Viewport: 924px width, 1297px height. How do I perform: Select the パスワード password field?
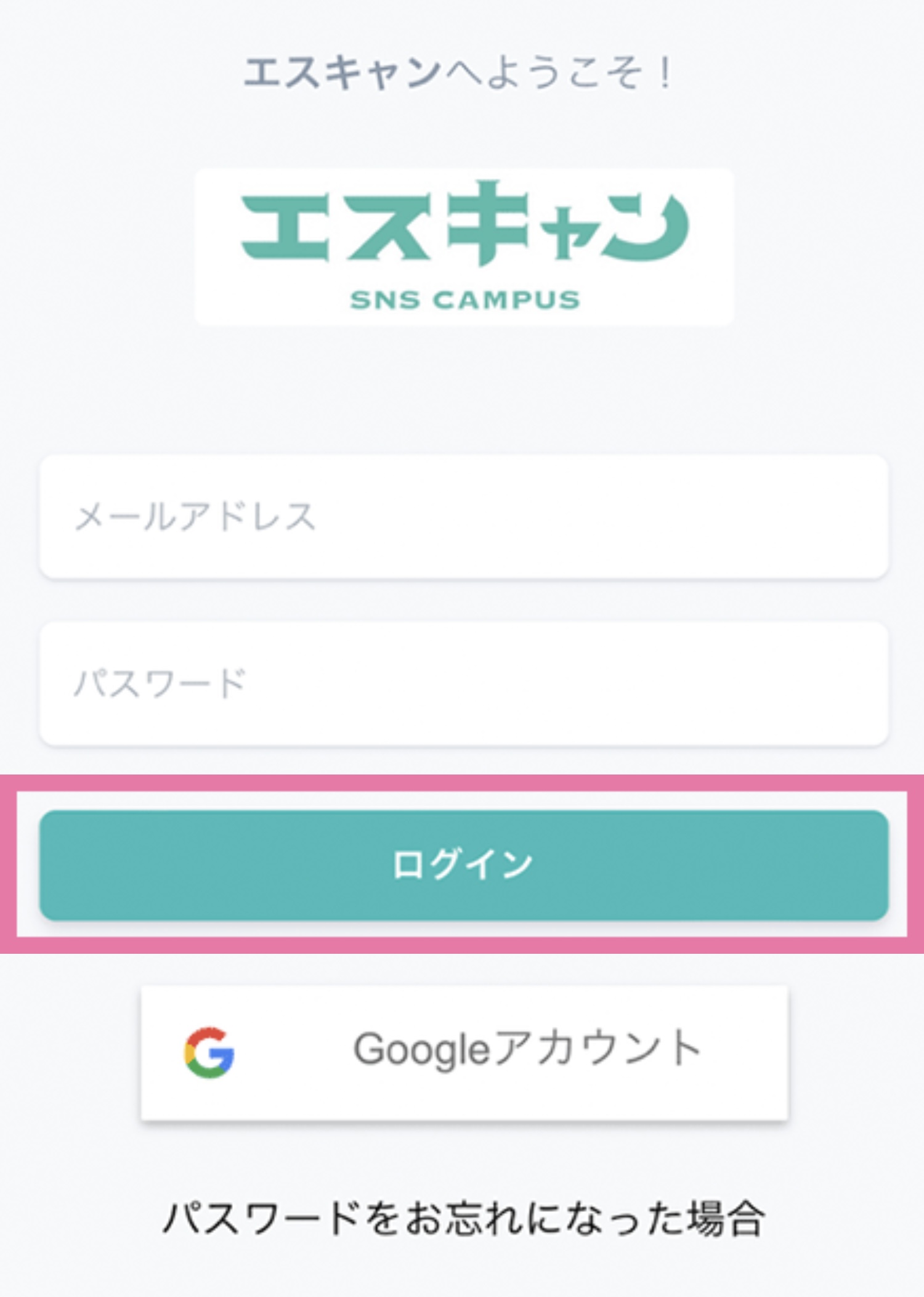coord(463,683)
